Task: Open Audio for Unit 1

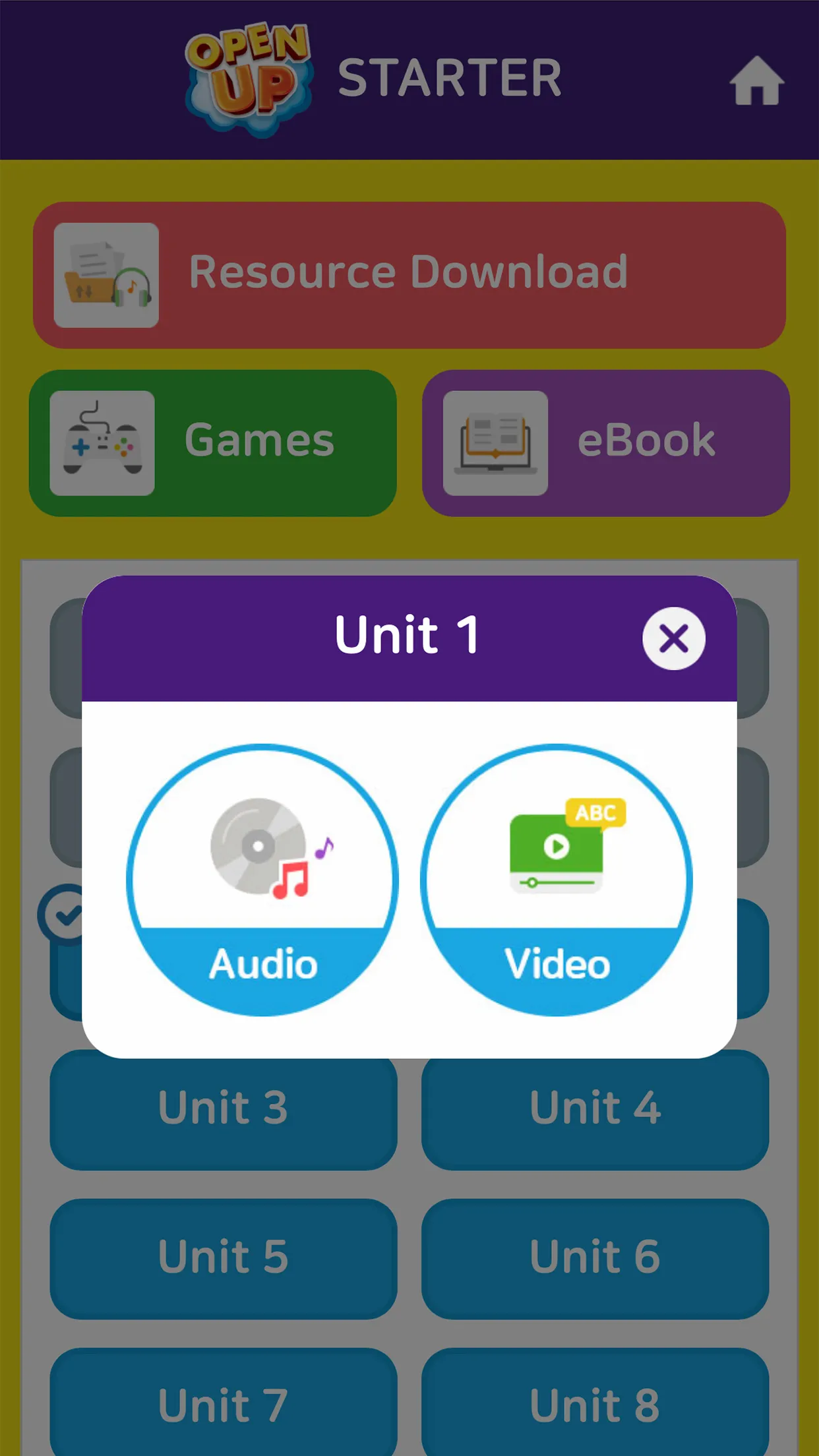Action: point(262,880)
